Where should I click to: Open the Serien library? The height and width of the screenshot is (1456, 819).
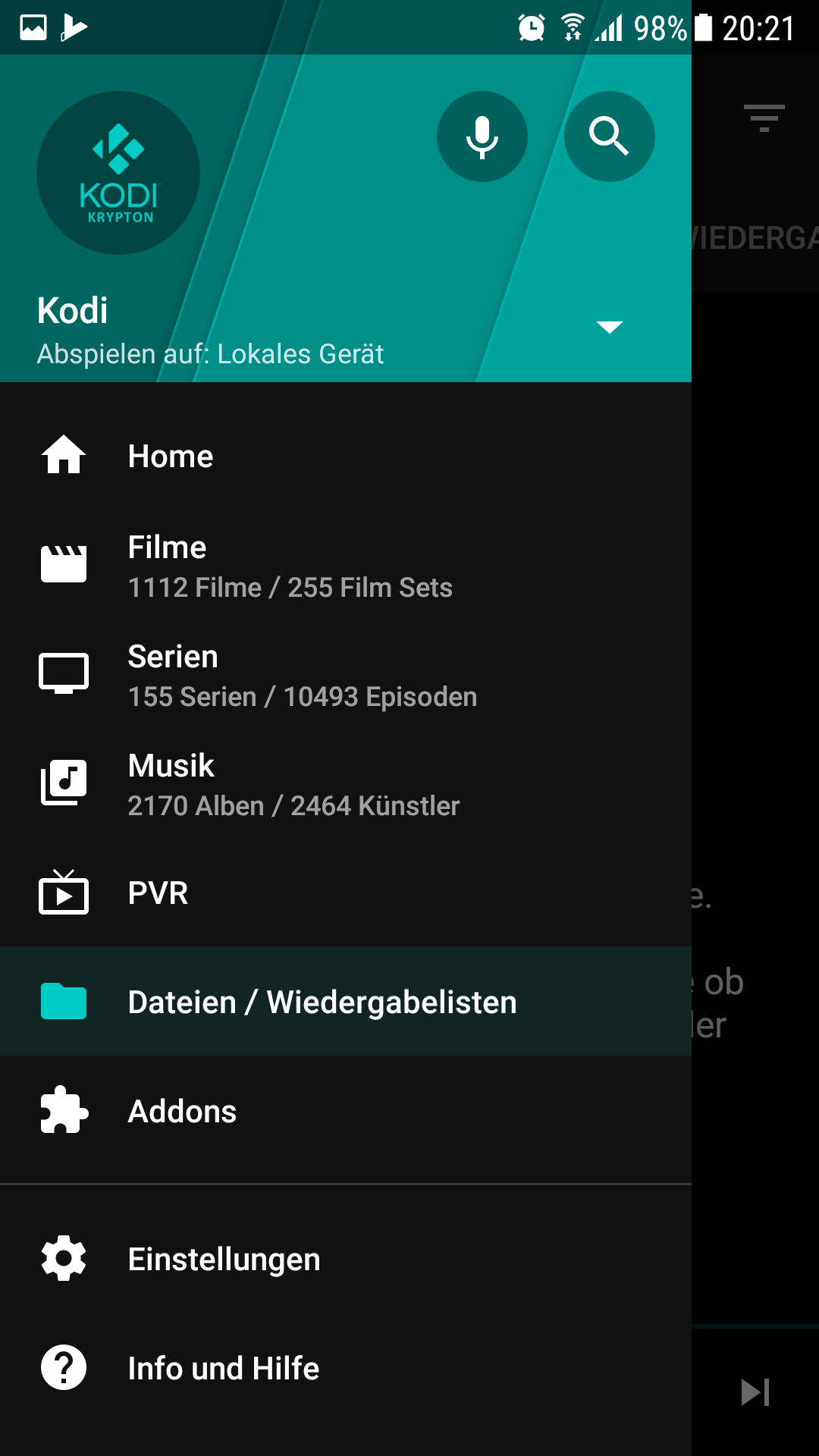(x=346, y=675)
